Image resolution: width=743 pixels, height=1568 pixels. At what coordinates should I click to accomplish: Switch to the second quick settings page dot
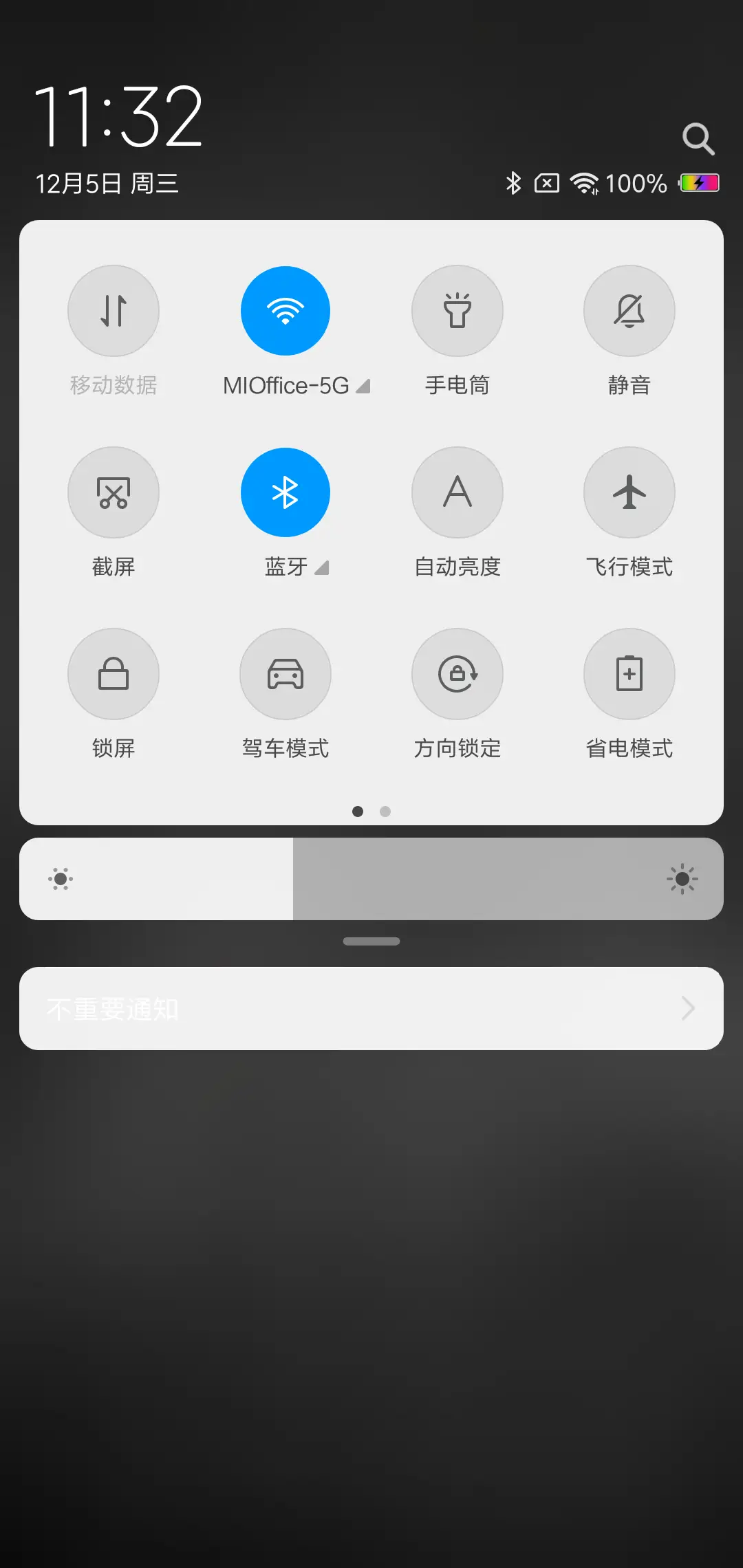385,812
